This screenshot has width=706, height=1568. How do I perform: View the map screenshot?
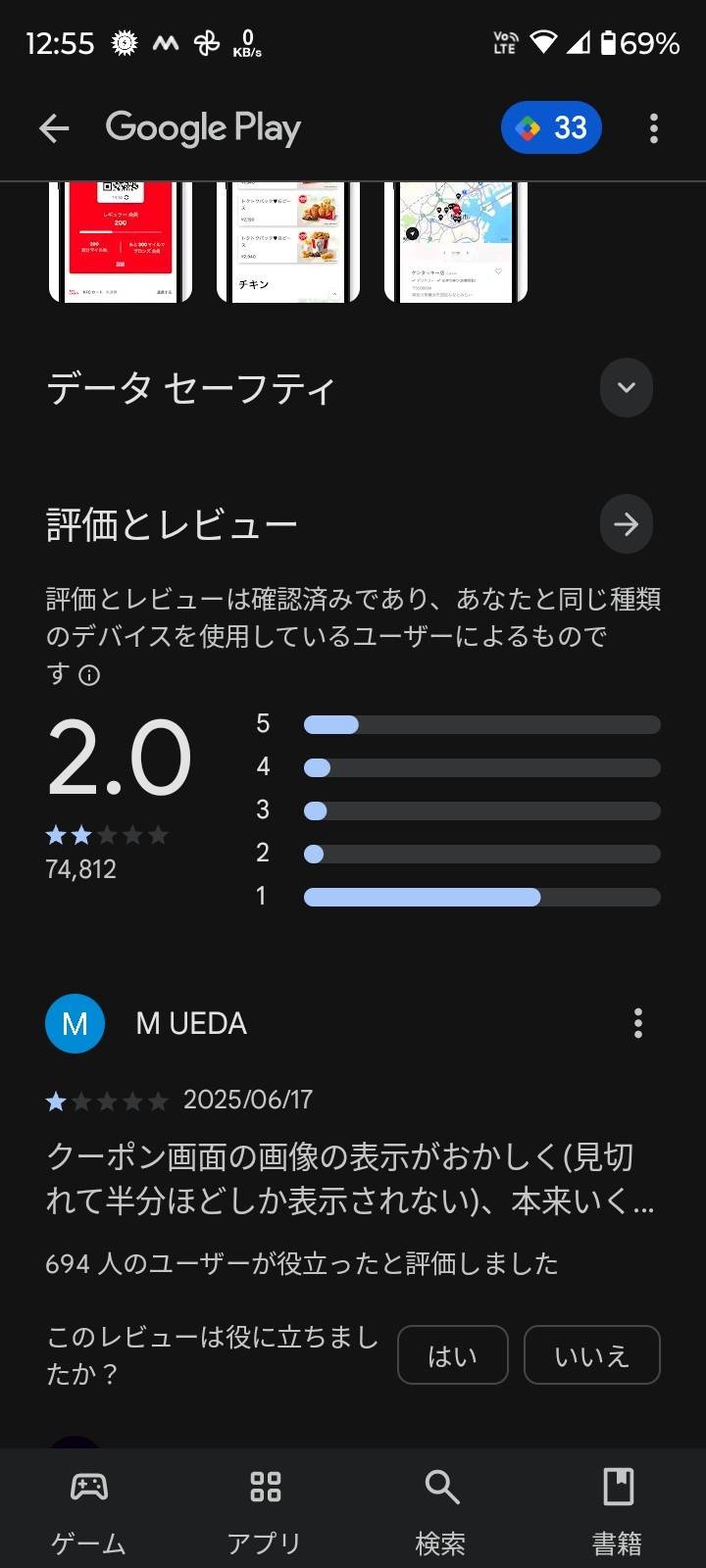click(456, 242)
